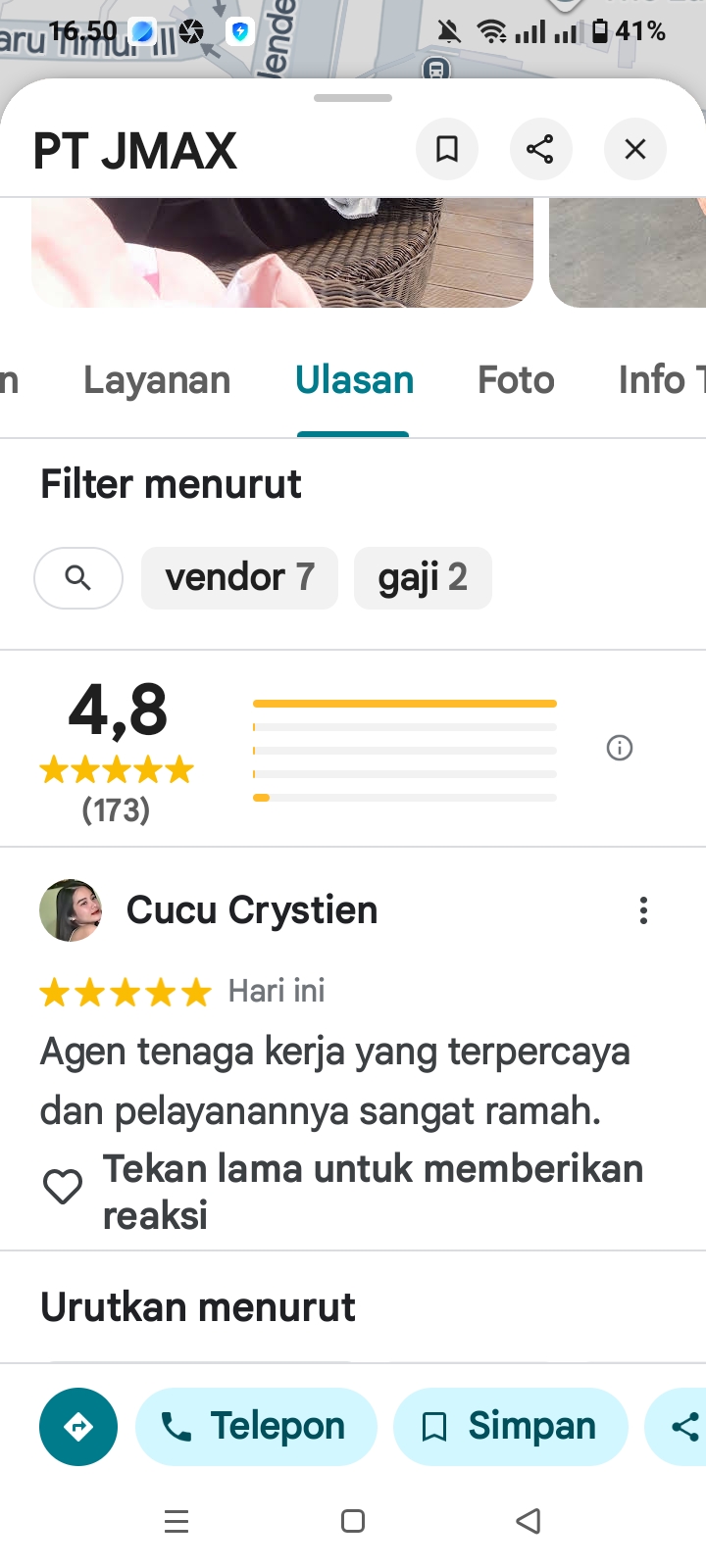This screenshot has height=1568, width=706.
Task: Search within the reviews
Action: point(78,578)
